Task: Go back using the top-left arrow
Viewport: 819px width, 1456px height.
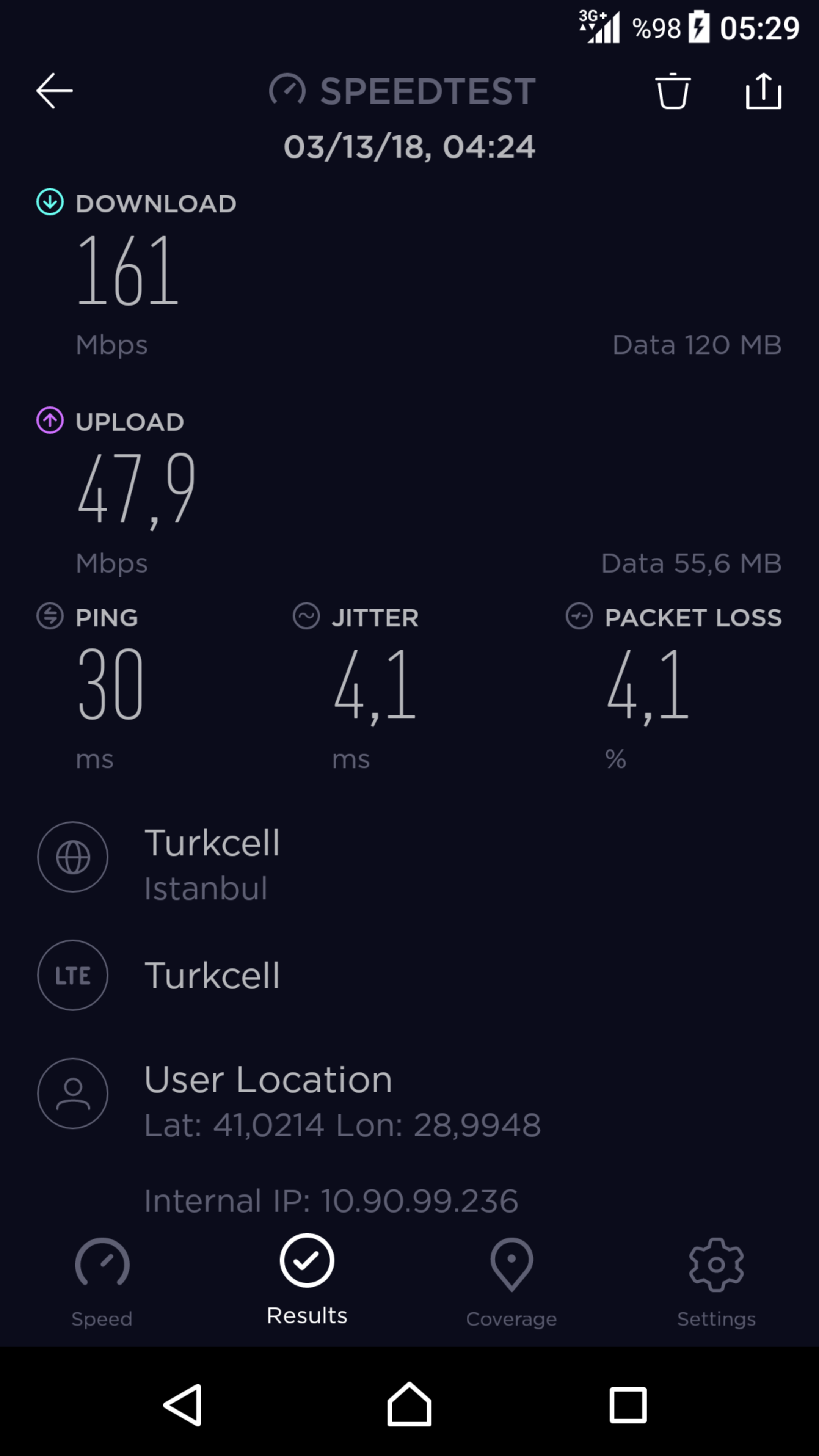Action: coord(54,91)
